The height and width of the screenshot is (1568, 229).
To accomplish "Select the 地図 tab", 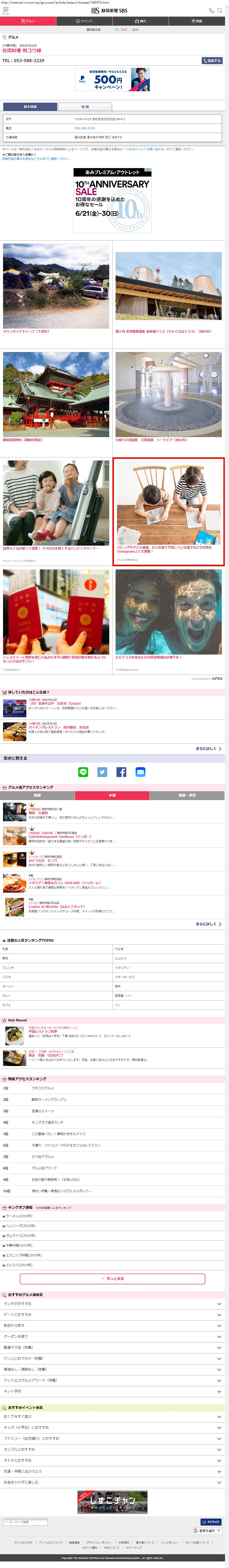I will coord(85,107).
